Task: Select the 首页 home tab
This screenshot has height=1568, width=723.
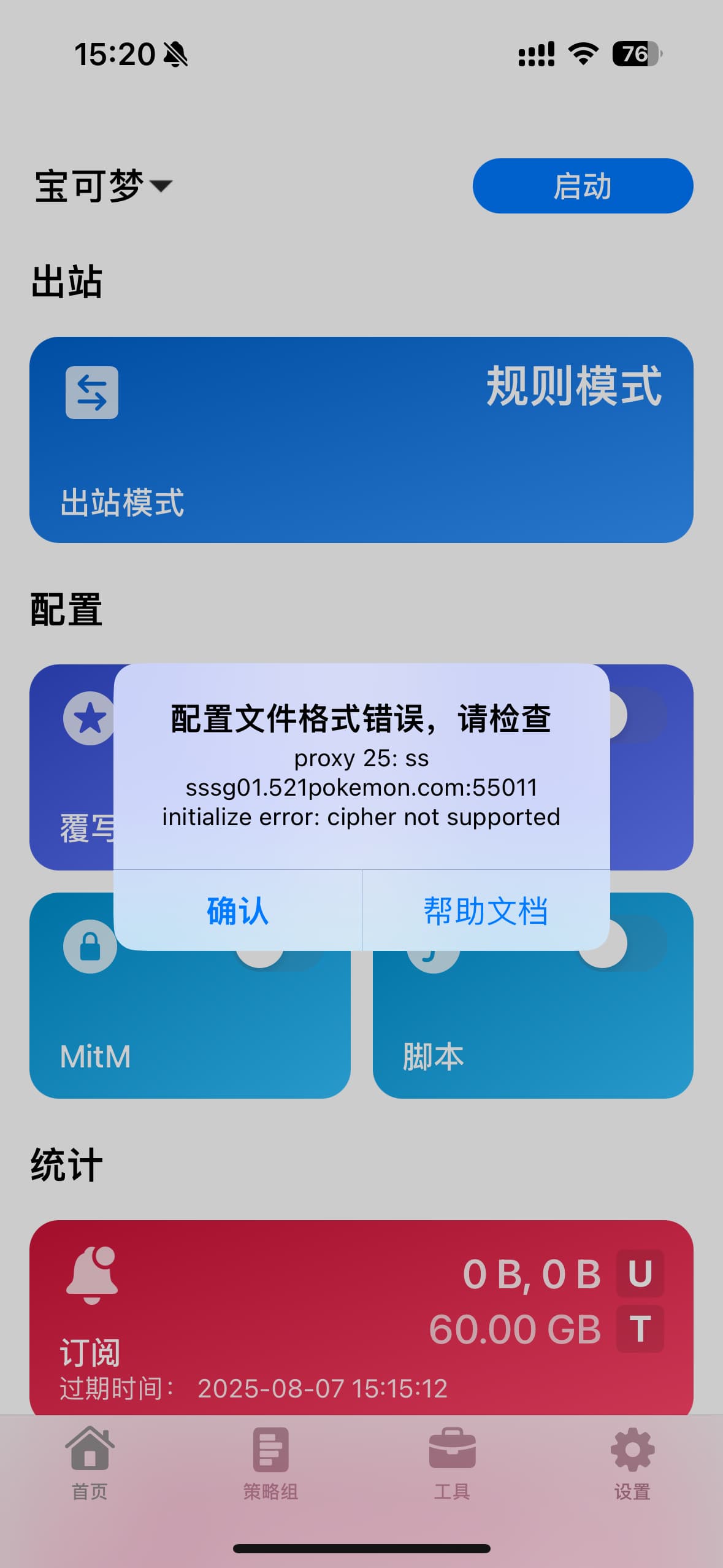Action: 90,1464
